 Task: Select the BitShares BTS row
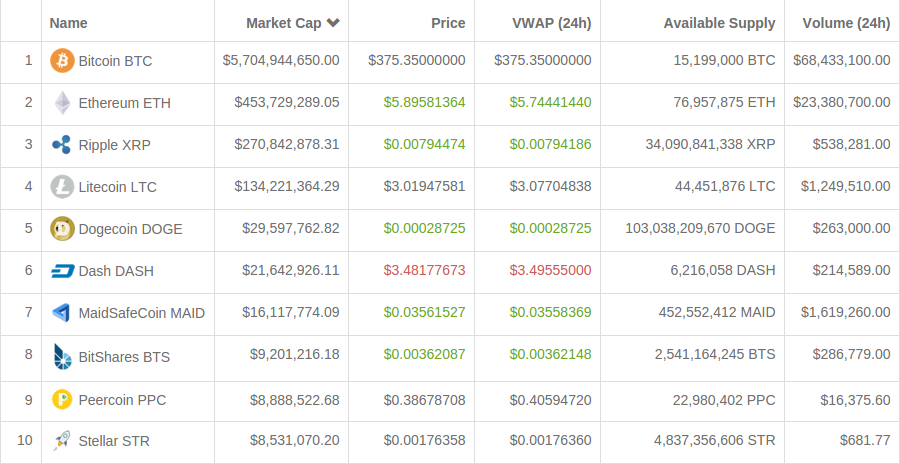coord(123,356)
